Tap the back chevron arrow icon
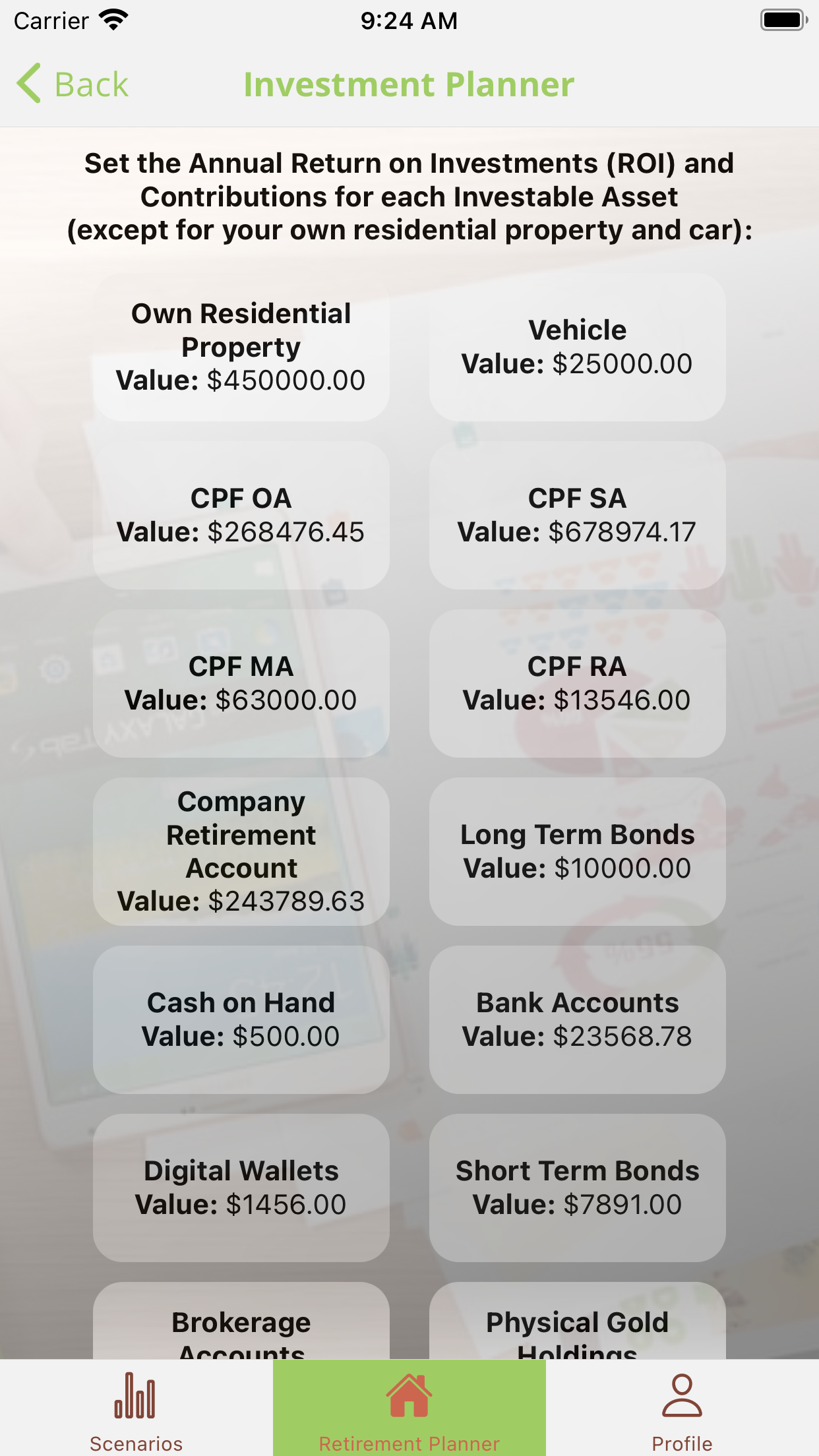Screen dimensions: 819x1456 coord(29,83)
